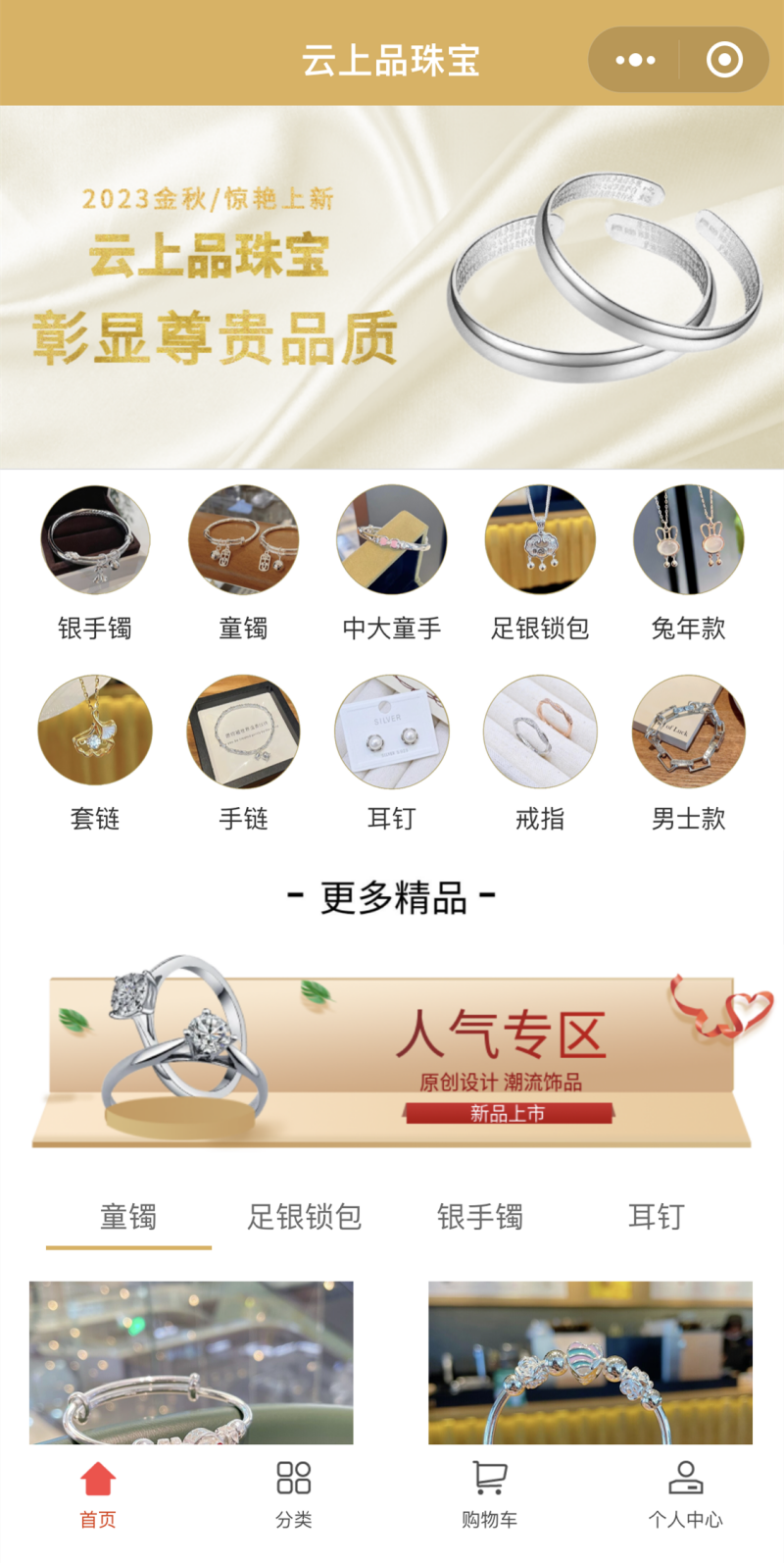
Task: Close the mini program via circle icon
Action: point(724,60)
